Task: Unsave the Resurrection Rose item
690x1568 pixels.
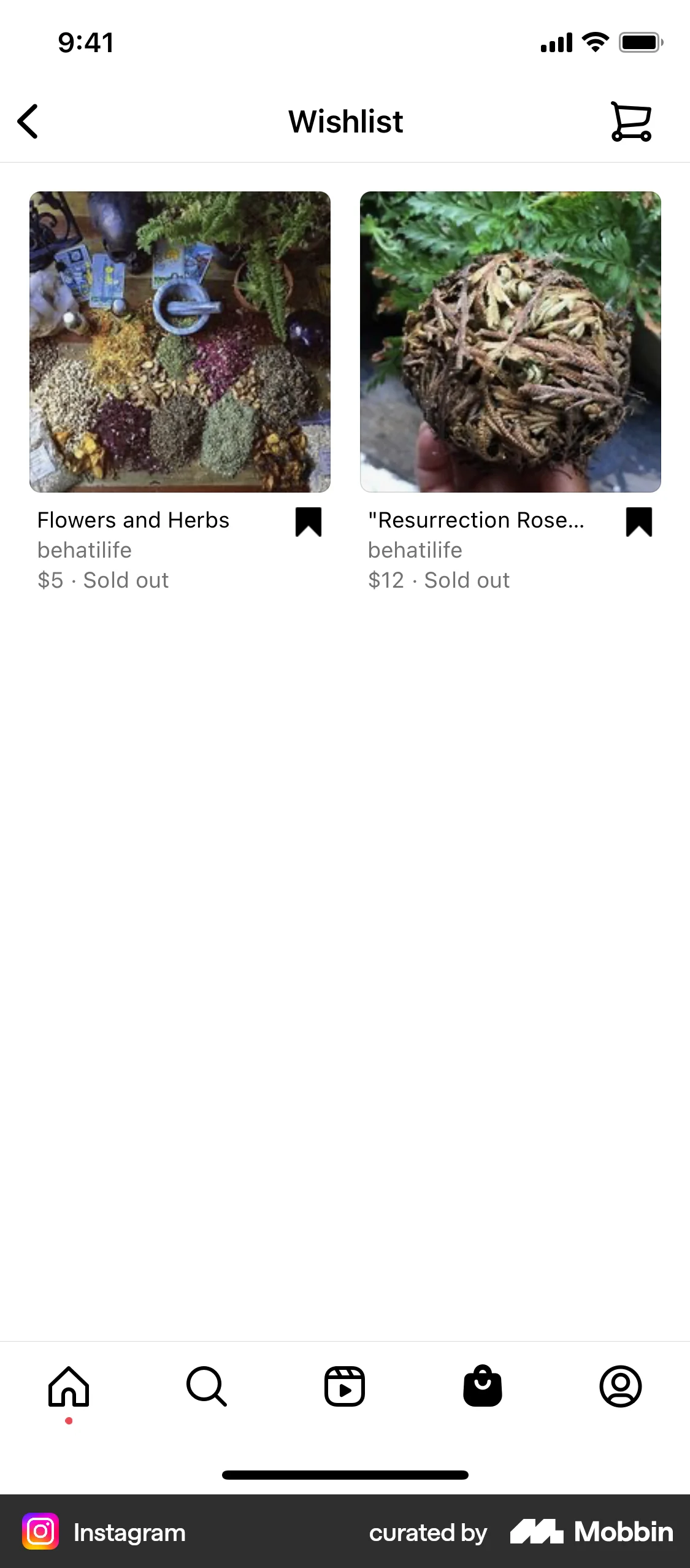Action: point(639,522)
